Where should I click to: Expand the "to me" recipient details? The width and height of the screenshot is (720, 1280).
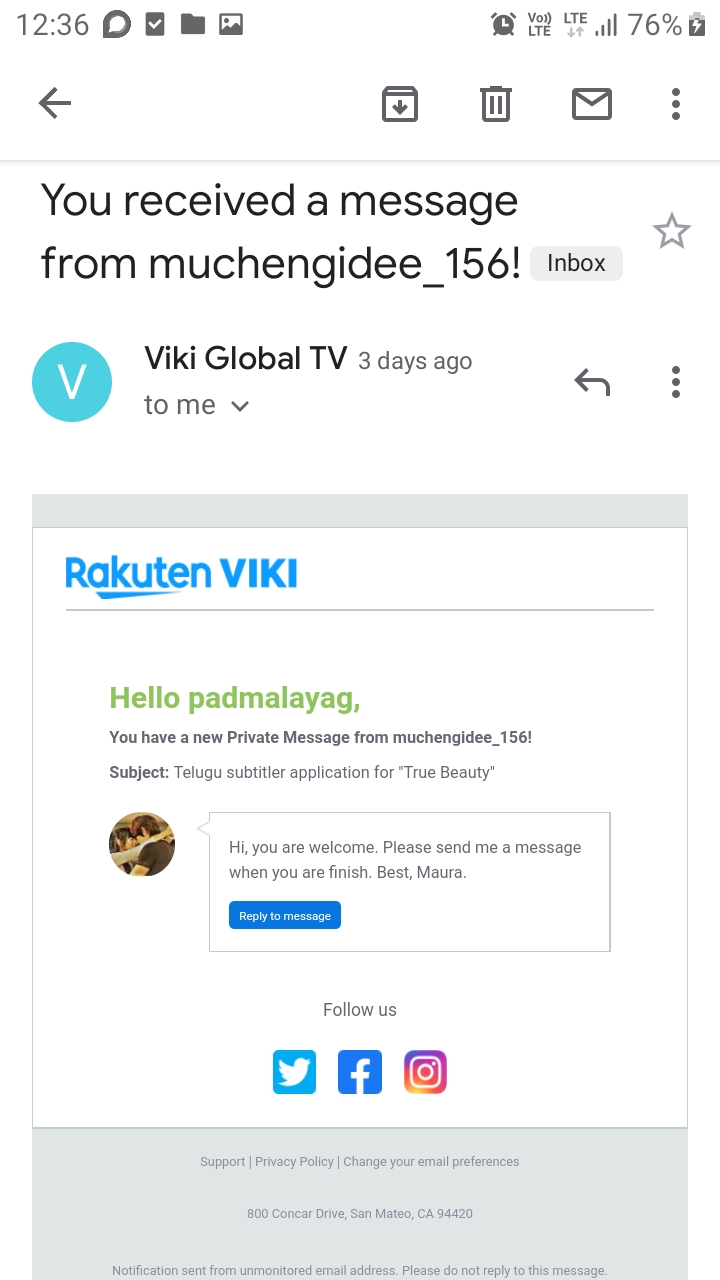pos(239,406)
